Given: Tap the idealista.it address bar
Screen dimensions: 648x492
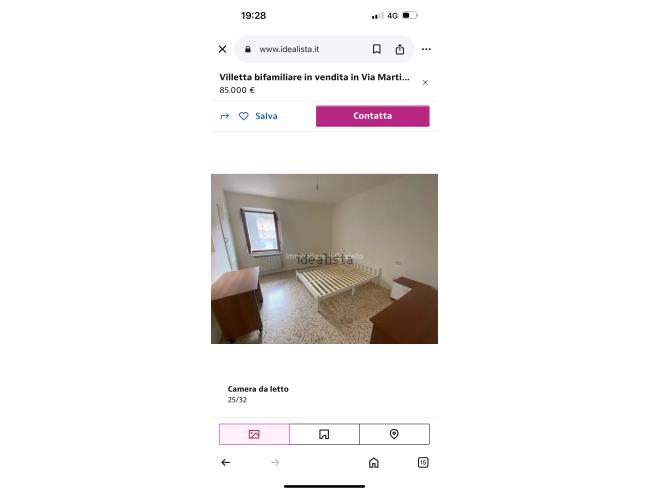Looking at the screenshot, I should [x=300, y=49].
